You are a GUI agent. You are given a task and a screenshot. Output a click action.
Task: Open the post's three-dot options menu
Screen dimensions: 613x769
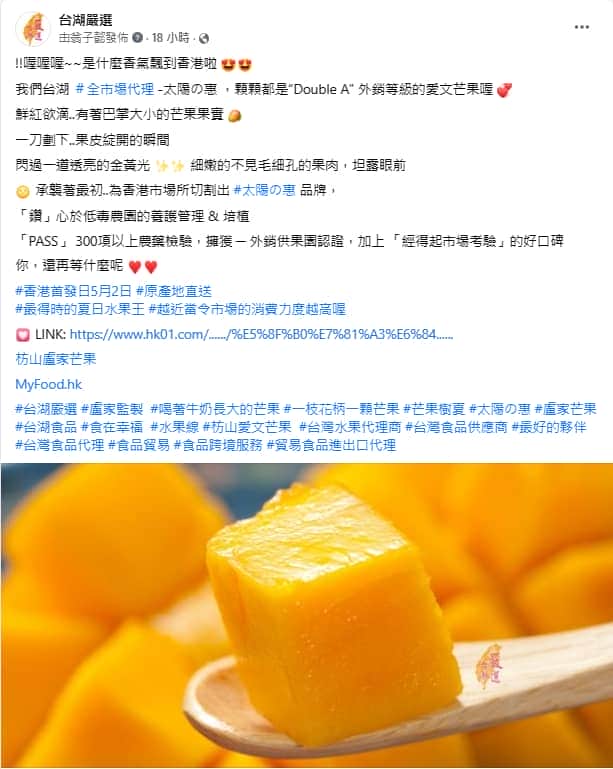pyautogui.click(x=580, y=26)
